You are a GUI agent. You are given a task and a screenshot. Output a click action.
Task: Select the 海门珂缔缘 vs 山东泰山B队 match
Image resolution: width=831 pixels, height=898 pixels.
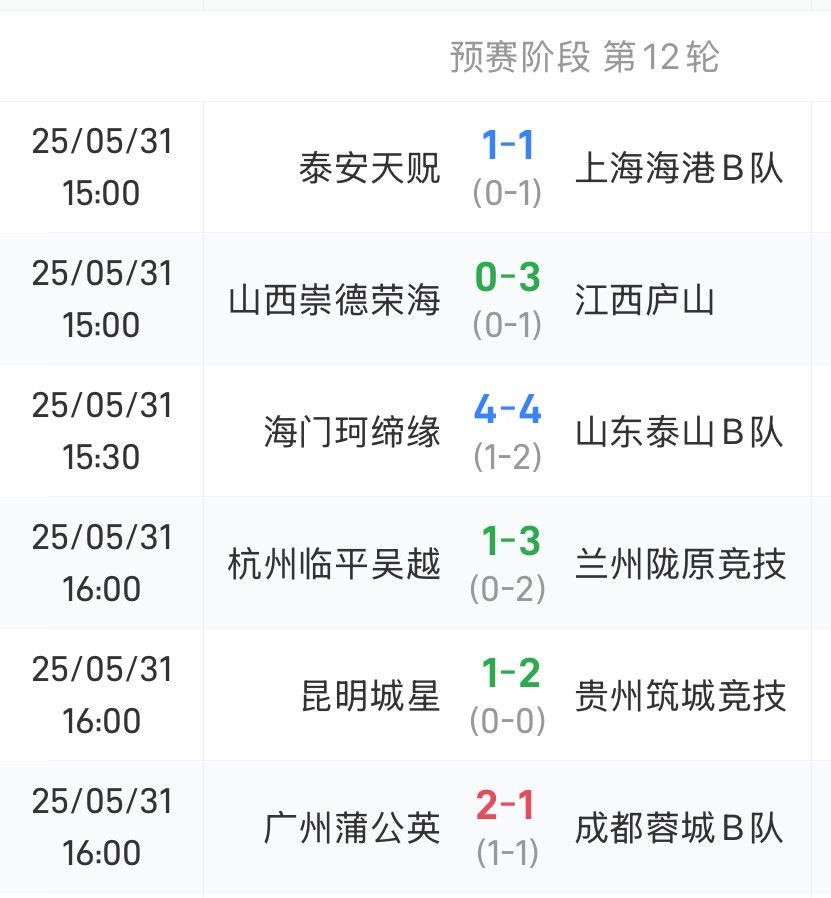click(x=507, y=431)
